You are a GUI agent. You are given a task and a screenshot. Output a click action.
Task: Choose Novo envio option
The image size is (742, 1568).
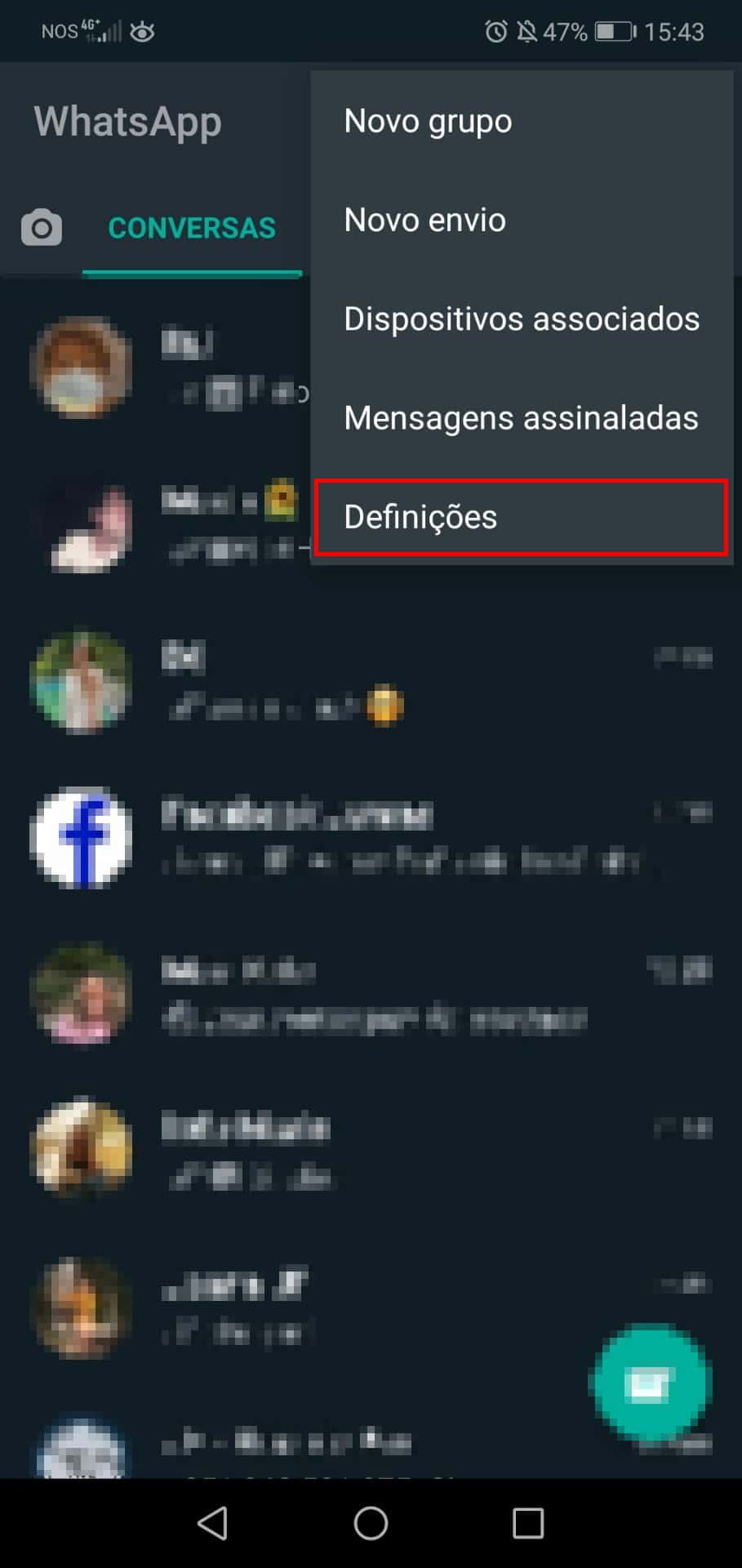[521, 220]
